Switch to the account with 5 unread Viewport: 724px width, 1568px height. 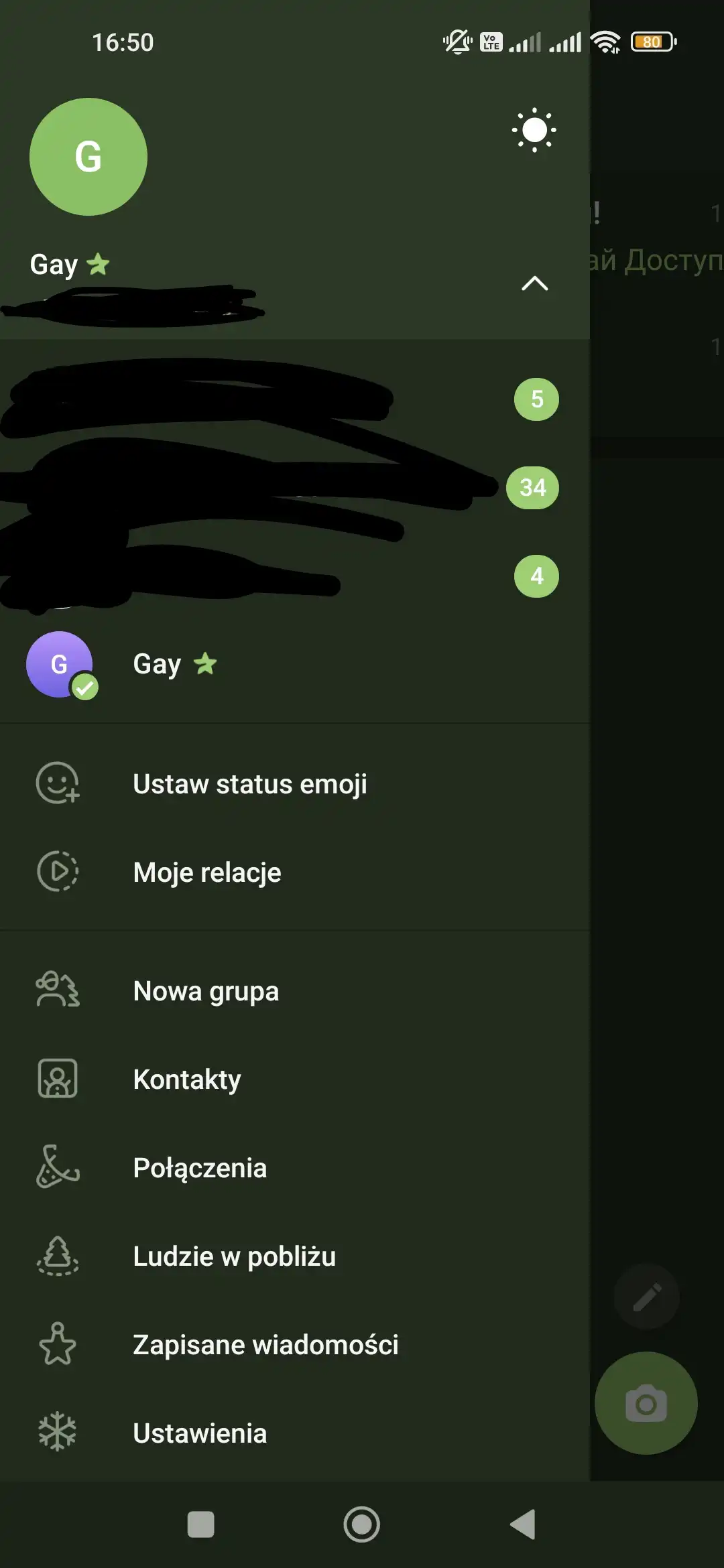(x=295, y=399)
